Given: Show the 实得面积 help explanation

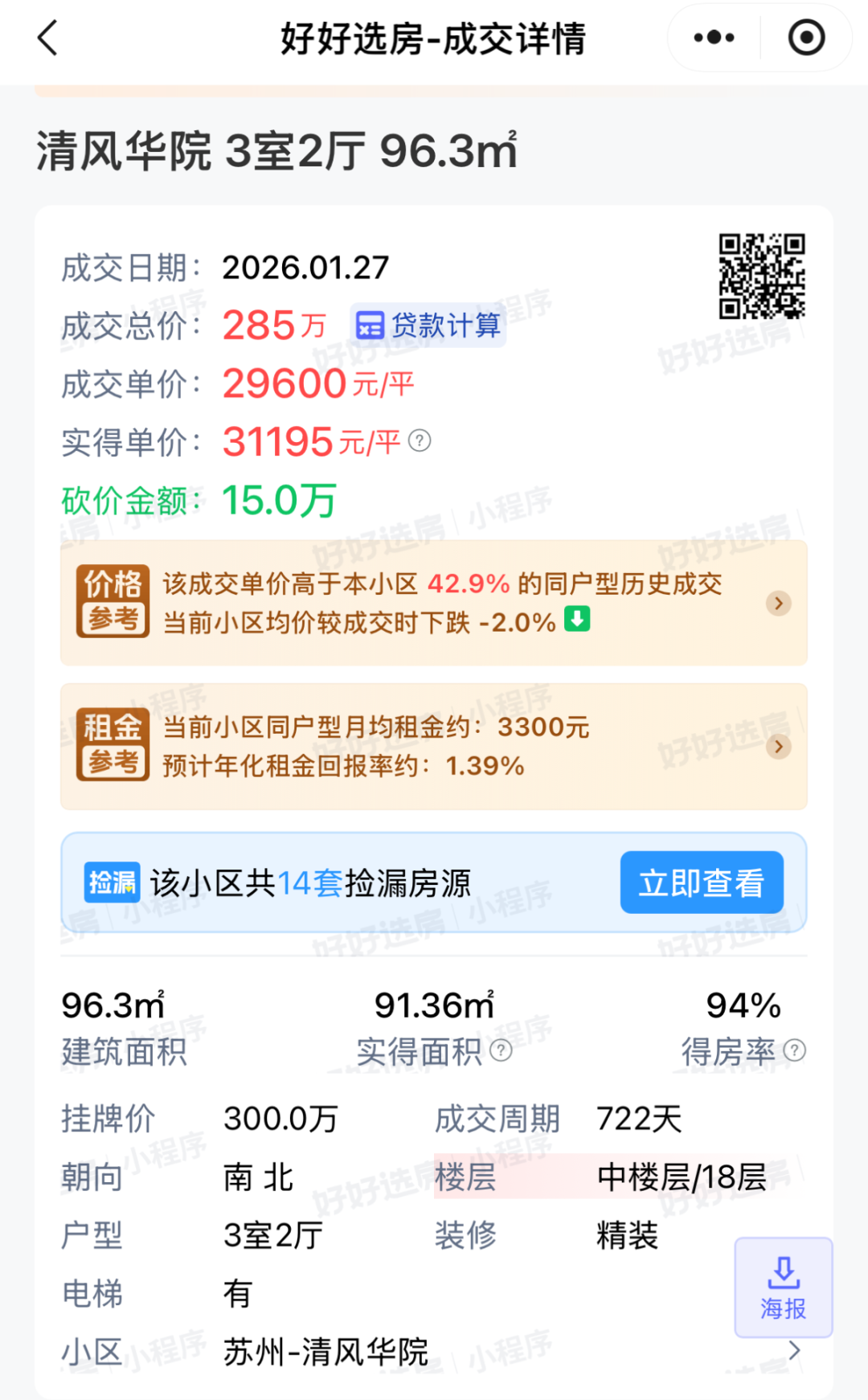Looking at the screenshot, I should [501, 1050].
